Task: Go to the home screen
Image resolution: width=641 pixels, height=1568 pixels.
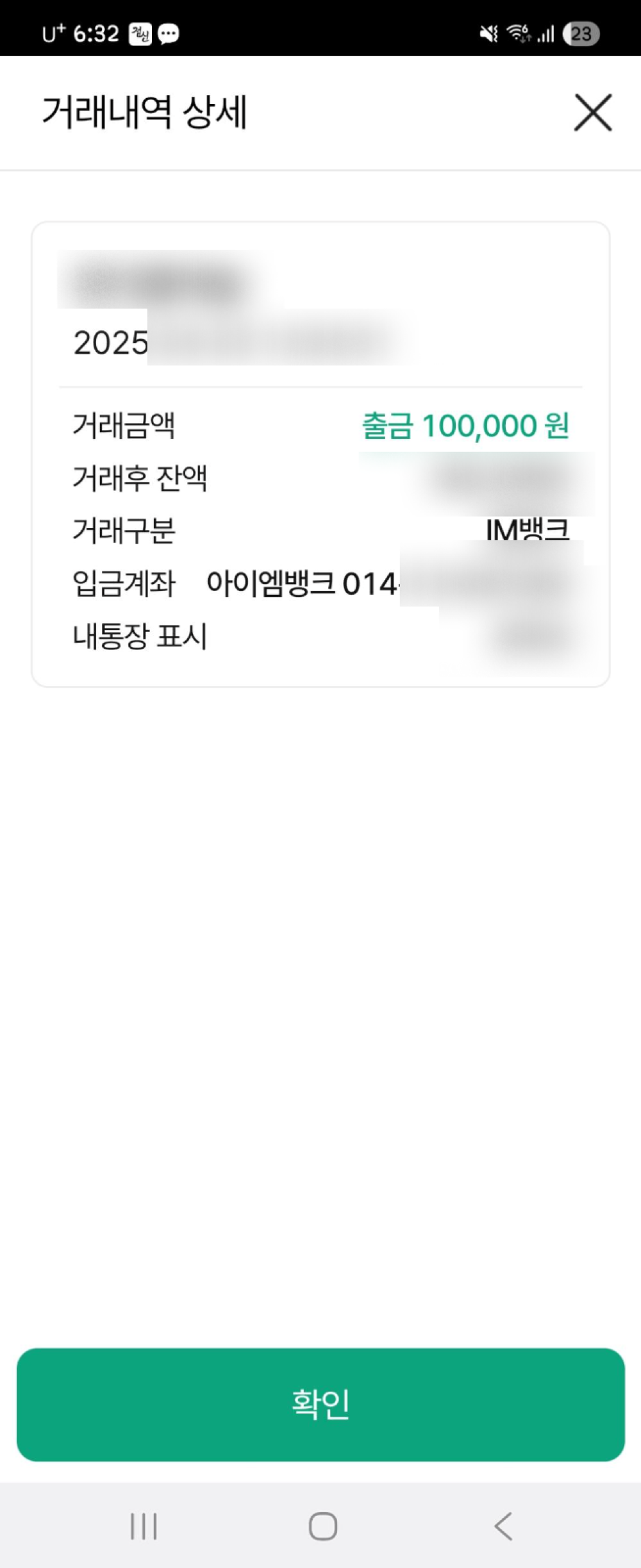Action: click(322, 1526)
